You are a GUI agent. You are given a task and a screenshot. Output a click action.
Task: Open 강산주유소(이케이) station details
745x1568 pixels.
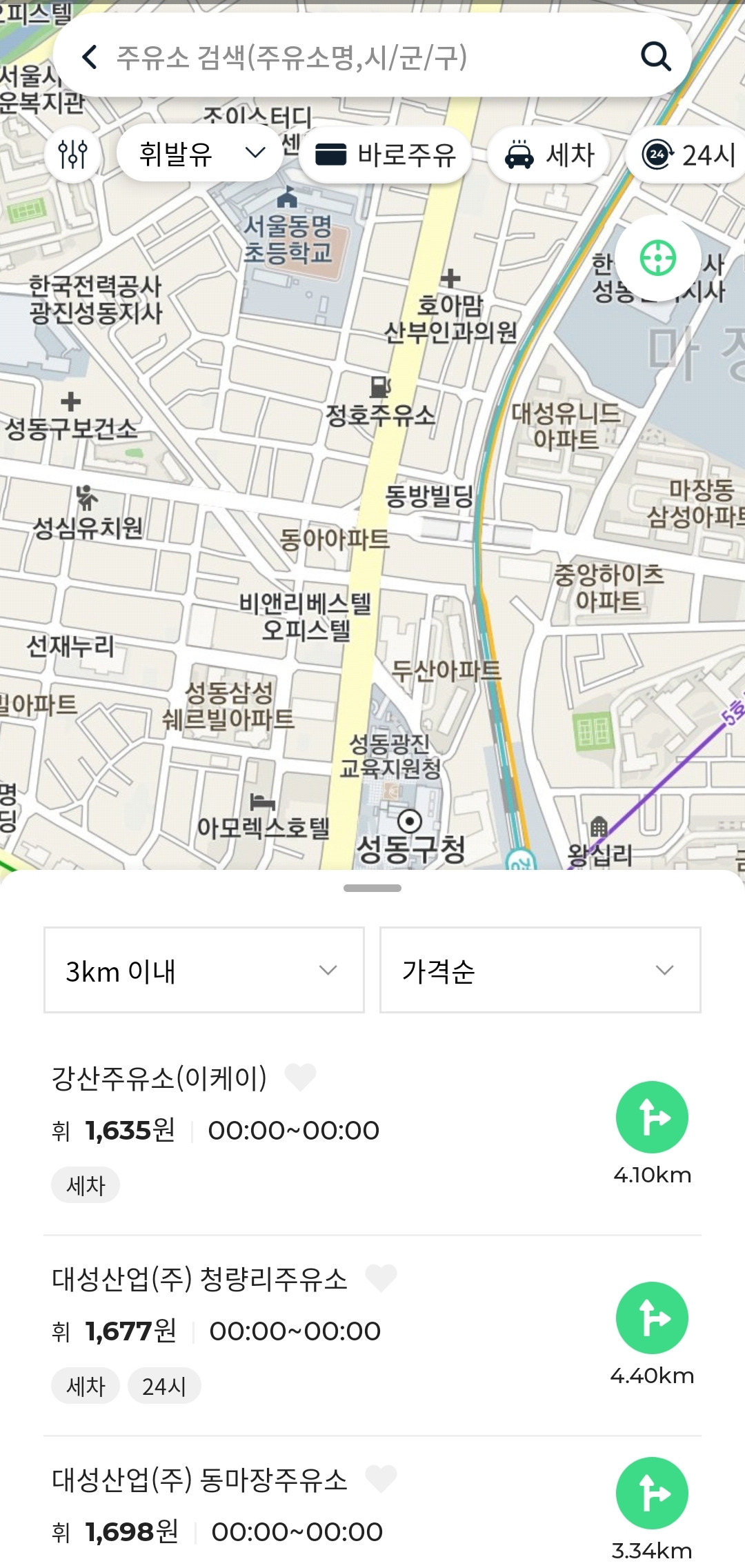[159, 1078]
